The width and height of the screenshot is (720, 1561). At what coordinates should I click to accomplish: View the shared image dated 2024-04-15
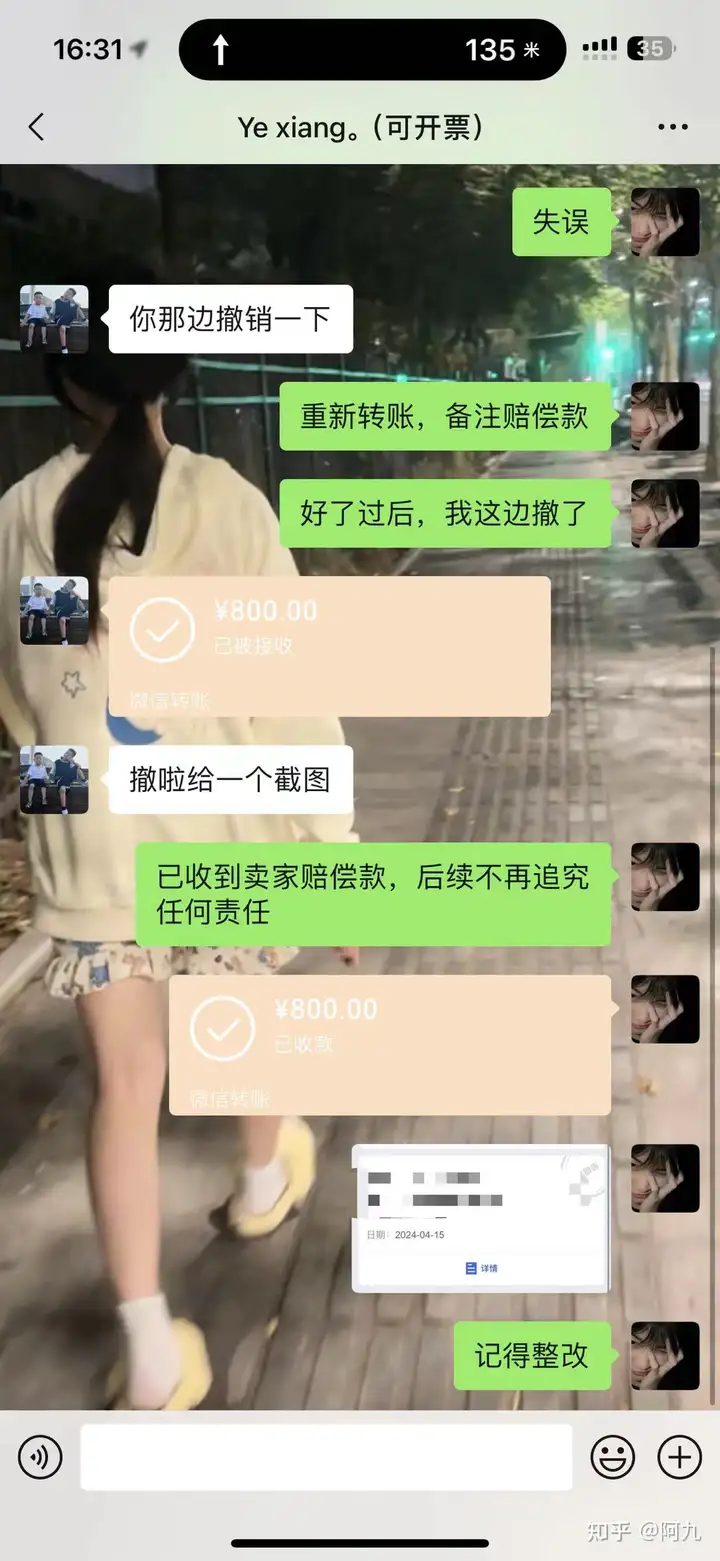click(x=481, y=1218)
